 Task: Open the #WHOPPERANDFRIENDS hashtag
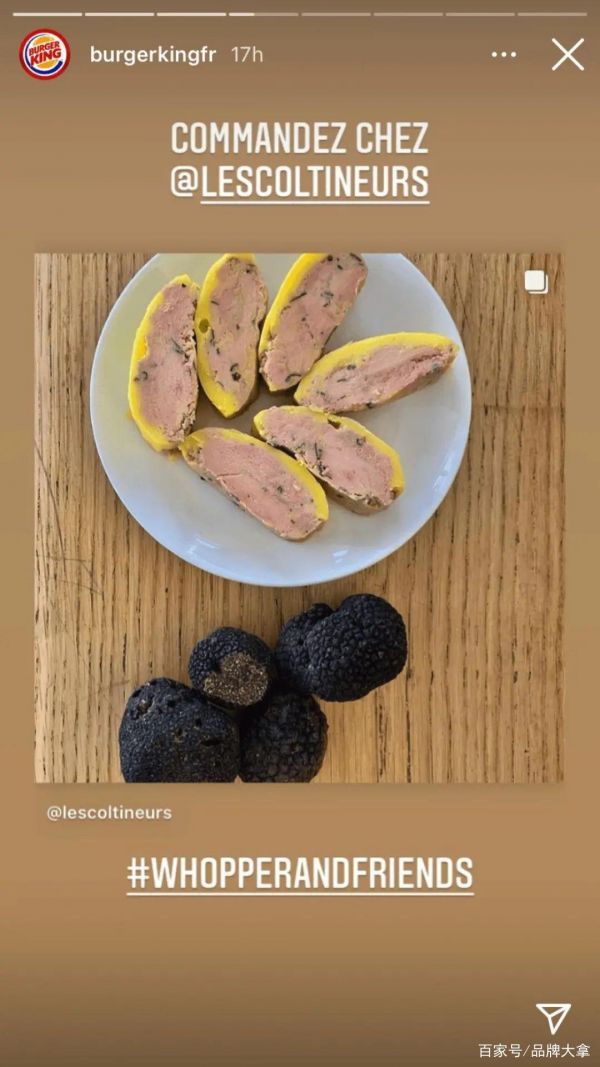[299, 873]
